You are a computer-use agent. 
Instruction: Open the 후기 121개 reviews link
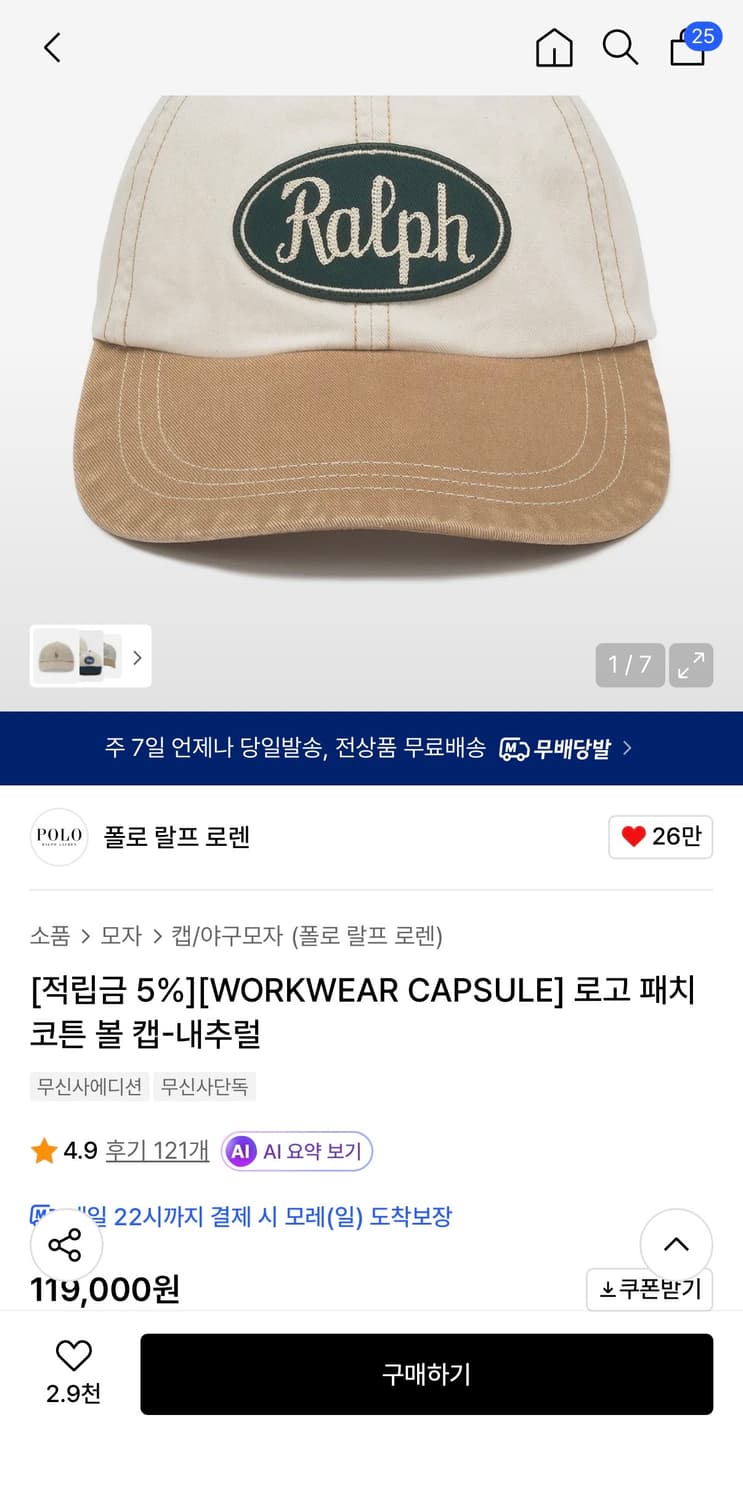pyautogui.click(x=157, y=1151)
